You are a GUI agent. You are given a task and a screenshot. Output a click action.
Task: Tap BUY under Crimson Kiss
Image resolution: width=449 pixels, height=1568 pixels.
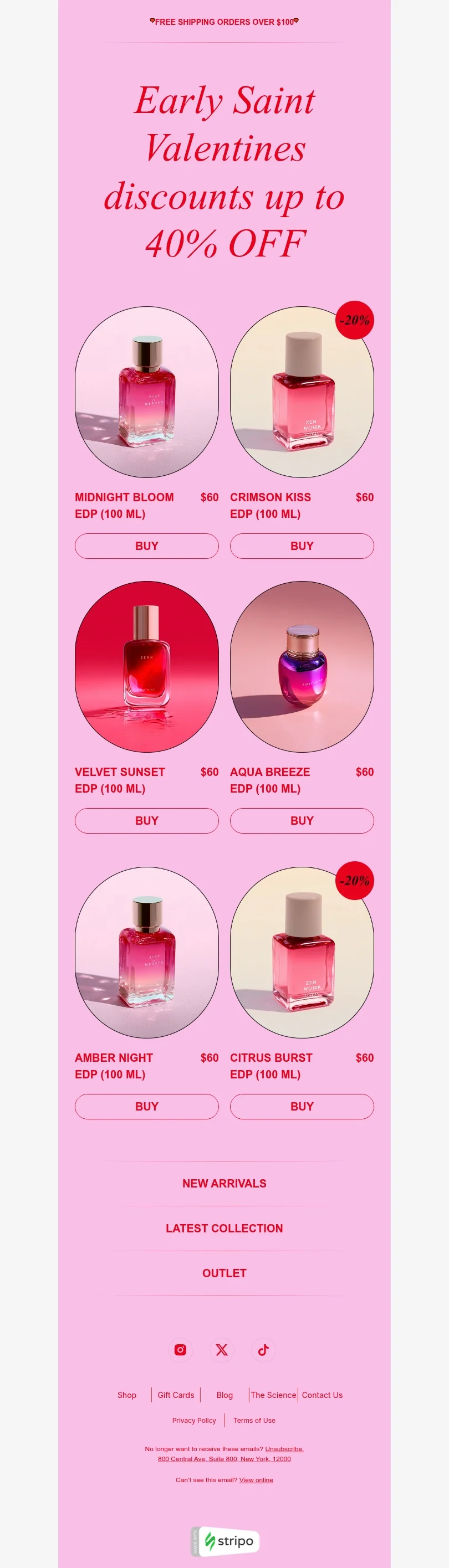pos(302,546)
